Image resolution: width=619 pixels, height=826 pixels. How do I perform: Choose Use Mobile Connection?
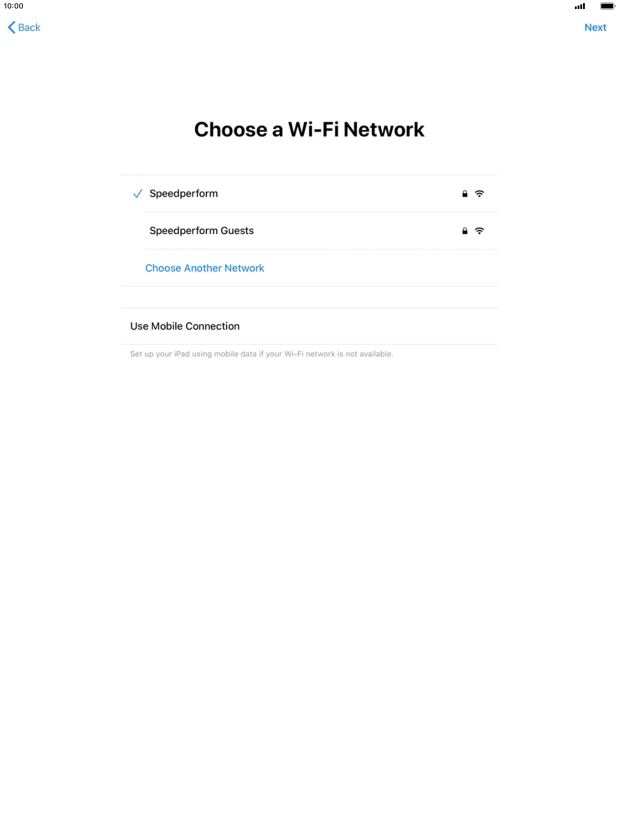pos(185,326)
